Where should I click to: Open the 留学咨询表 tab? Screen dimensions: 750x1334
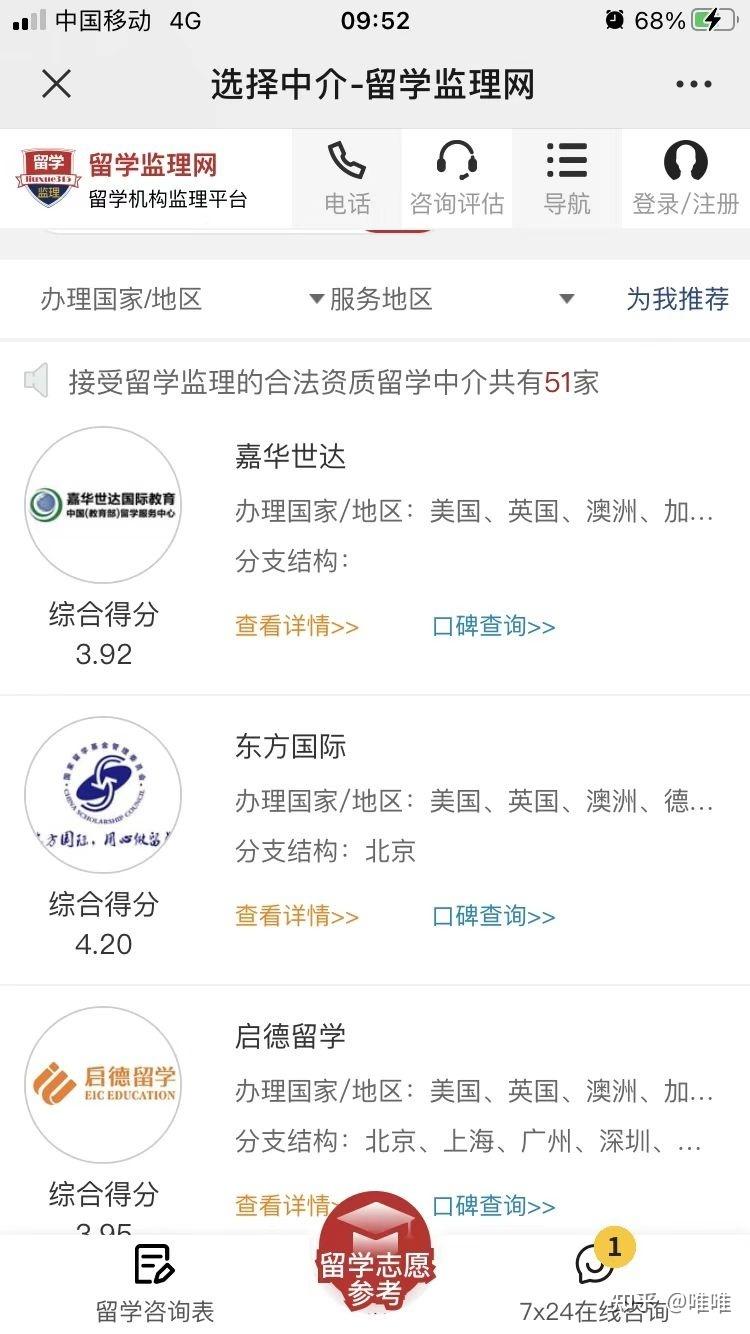(154, 1284)
